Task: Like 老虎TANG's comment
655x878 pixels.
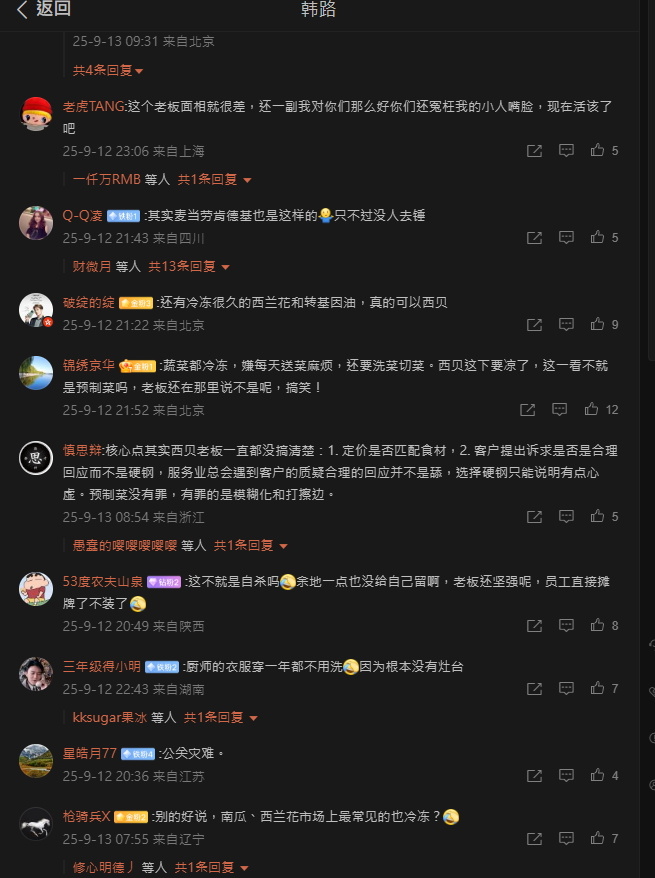Action: [598, 151]
